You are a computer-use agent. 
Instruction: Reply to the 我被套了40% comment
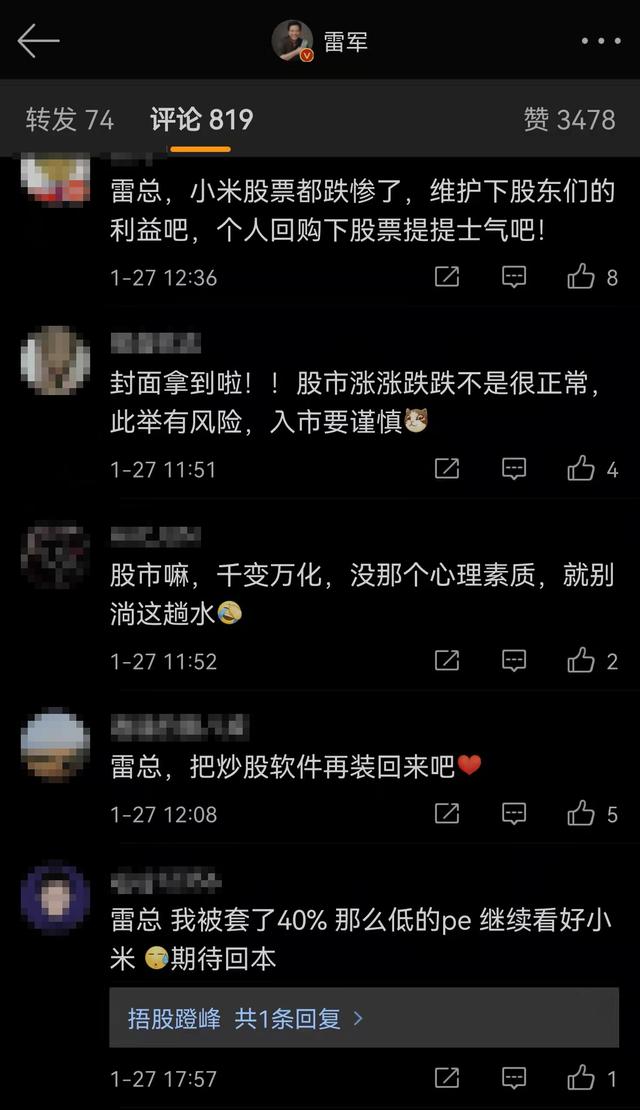coord(514,1078)
